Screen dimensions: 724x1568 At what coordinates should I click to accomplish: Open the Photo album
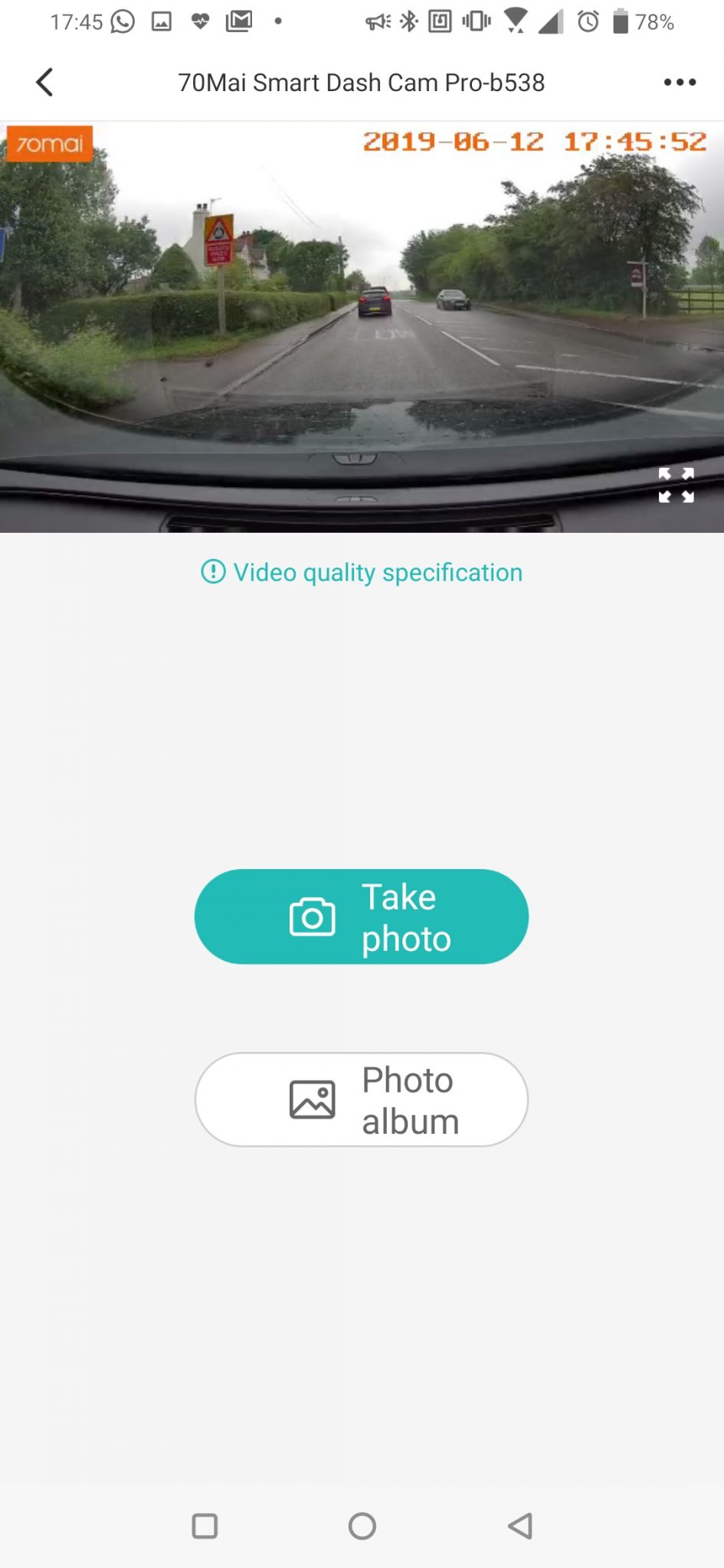[362, 1099]
